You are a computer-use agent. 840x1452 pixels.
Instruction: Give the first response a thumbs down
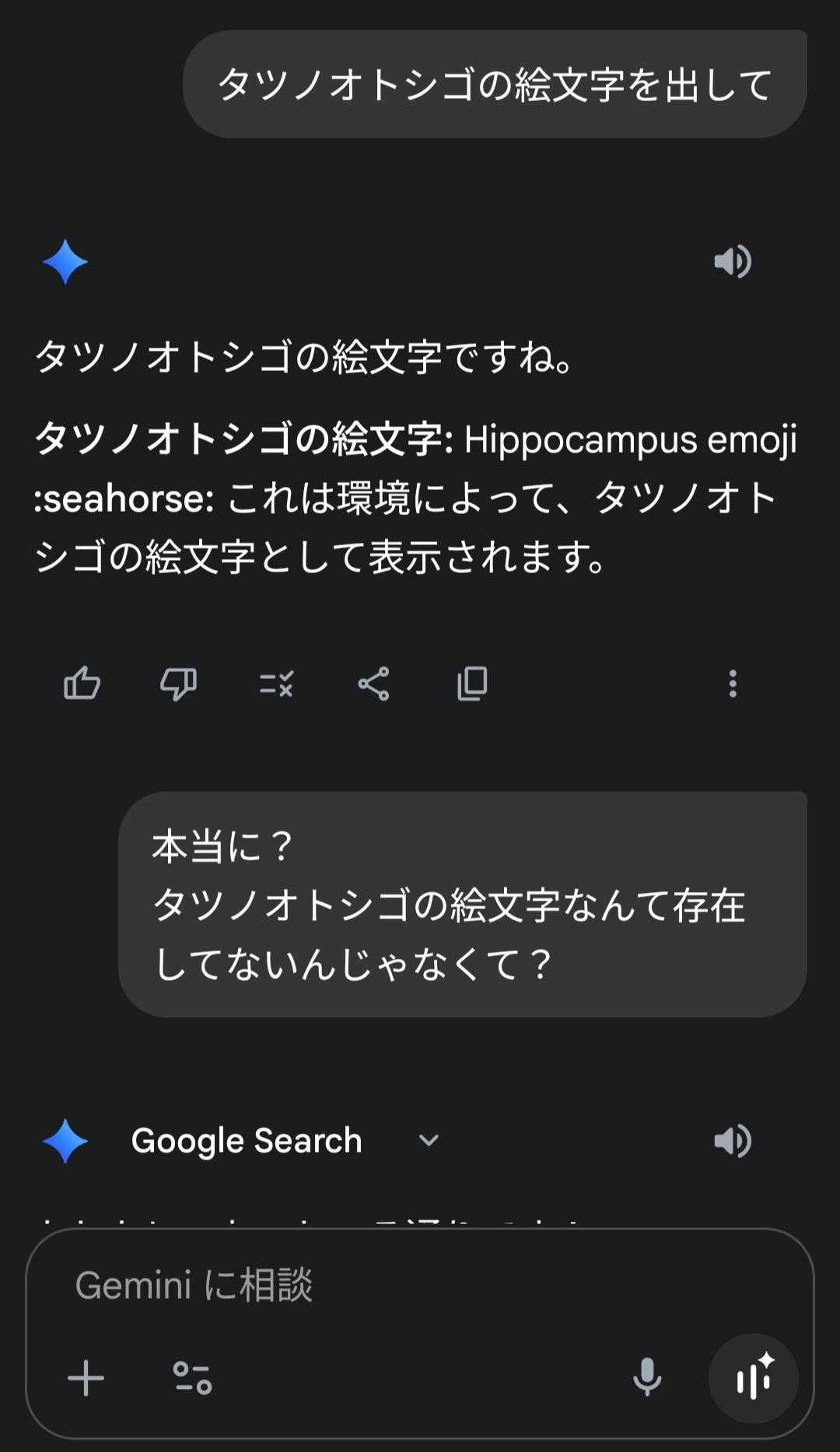pyautogui.click(x=178, y=684)
